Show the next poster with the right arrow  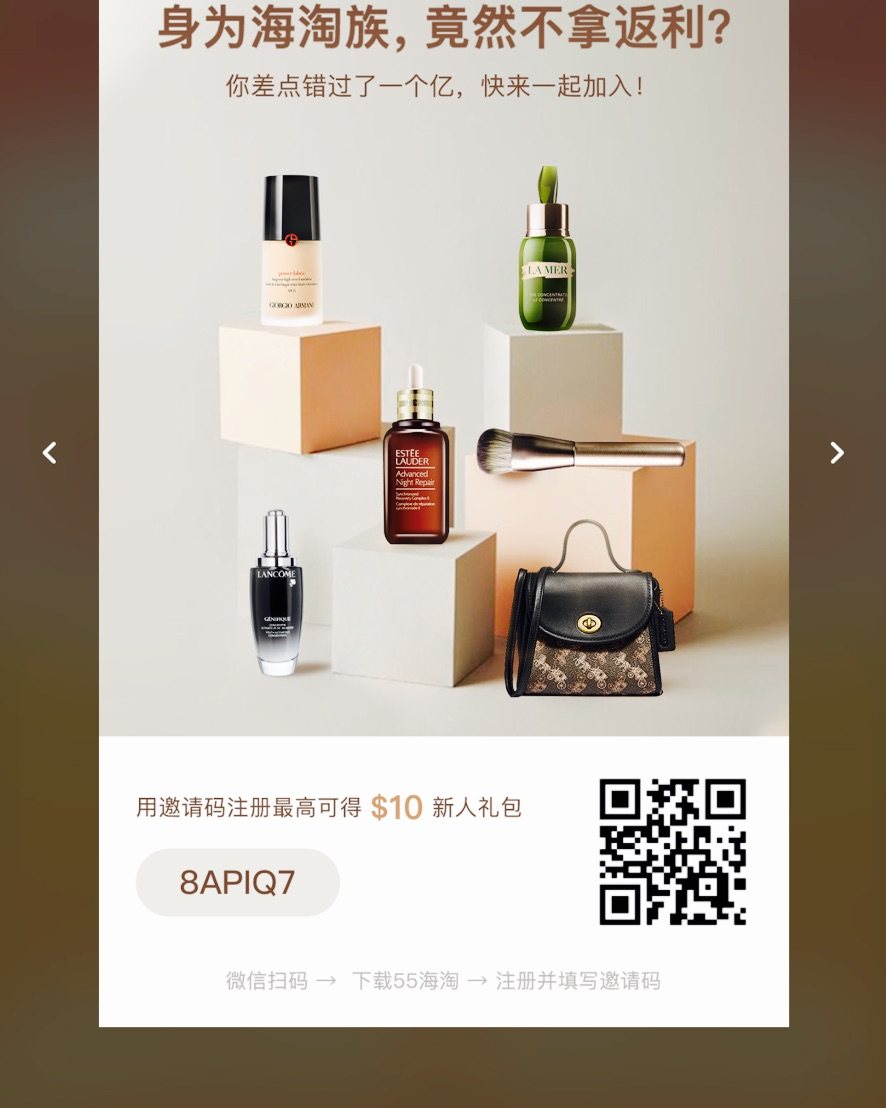pos(837,453)
